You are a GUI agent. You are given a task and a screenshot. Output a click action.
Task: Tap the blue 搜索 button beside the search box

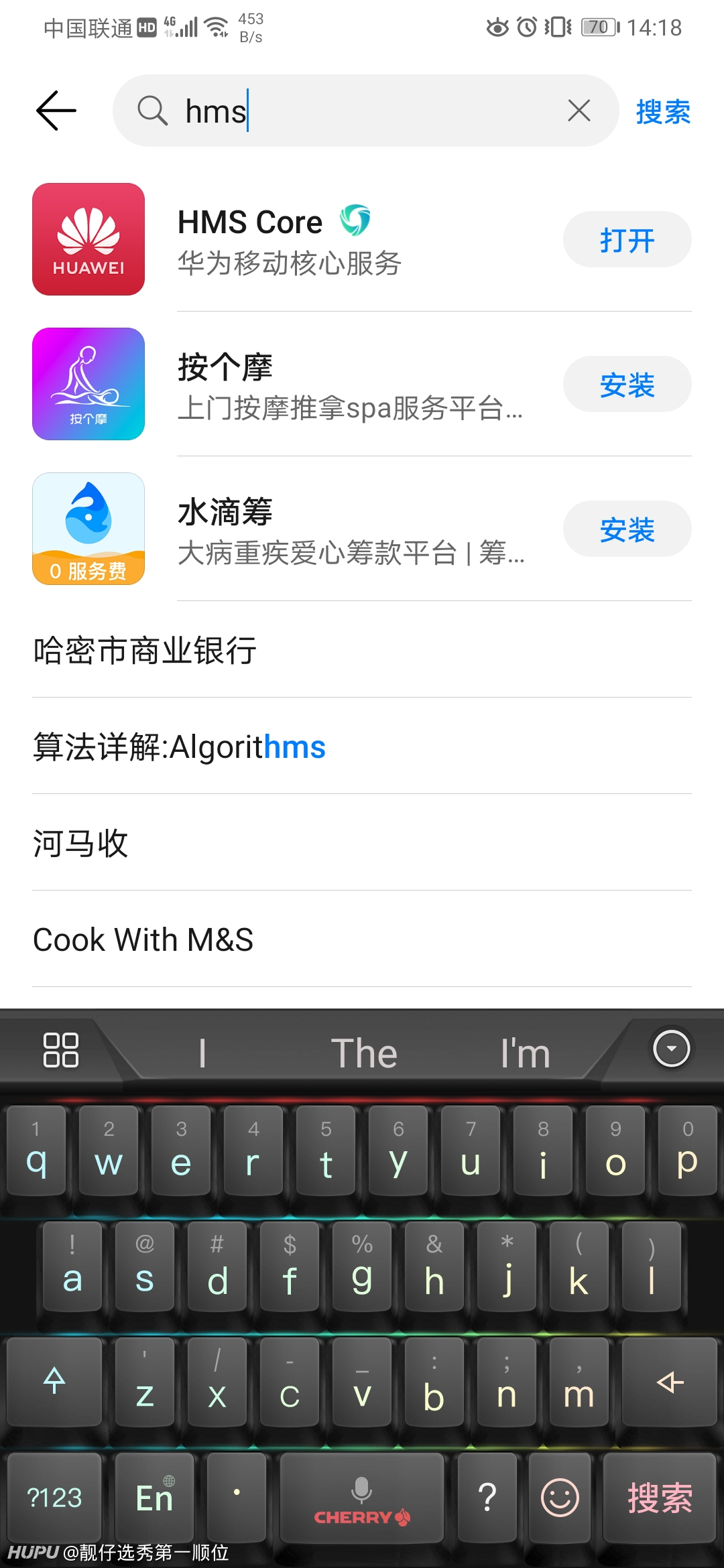[663, 111]
